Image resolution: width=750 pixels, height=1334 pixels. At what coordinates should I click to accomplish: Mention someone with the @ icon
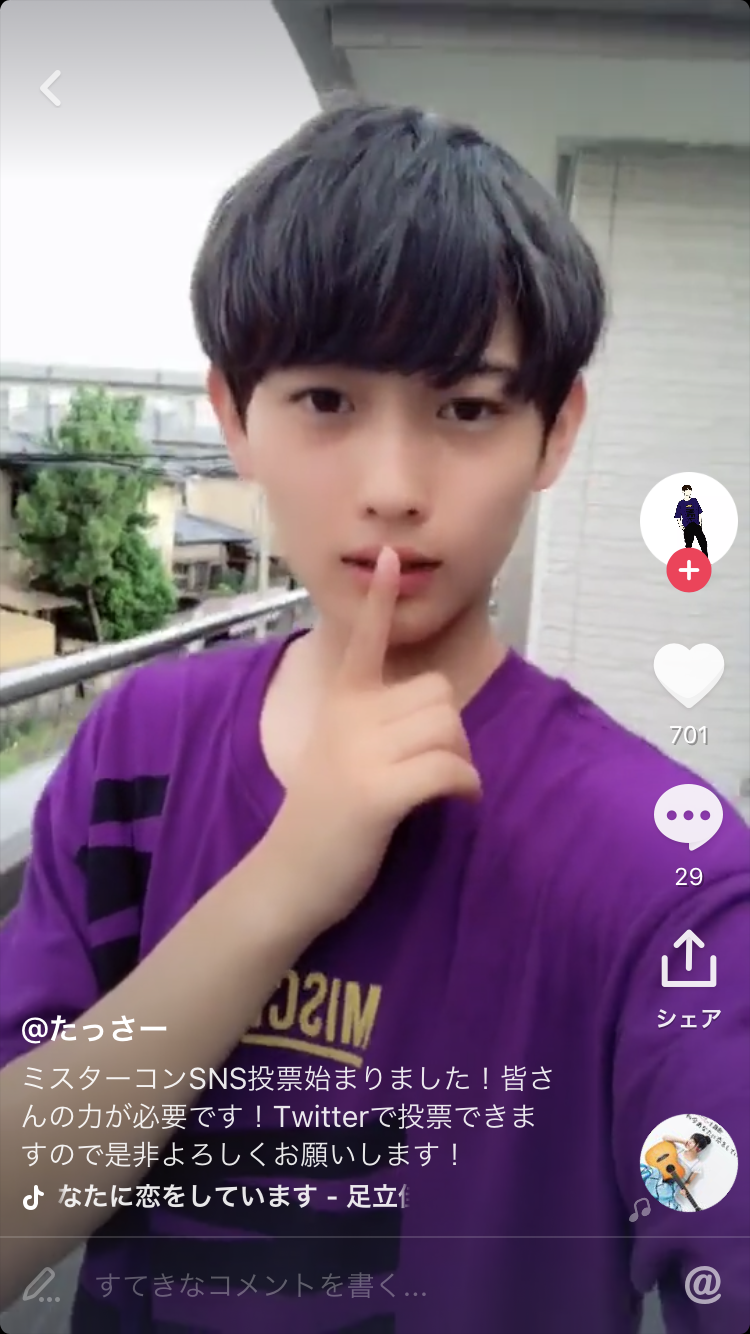coord(703,1285)
